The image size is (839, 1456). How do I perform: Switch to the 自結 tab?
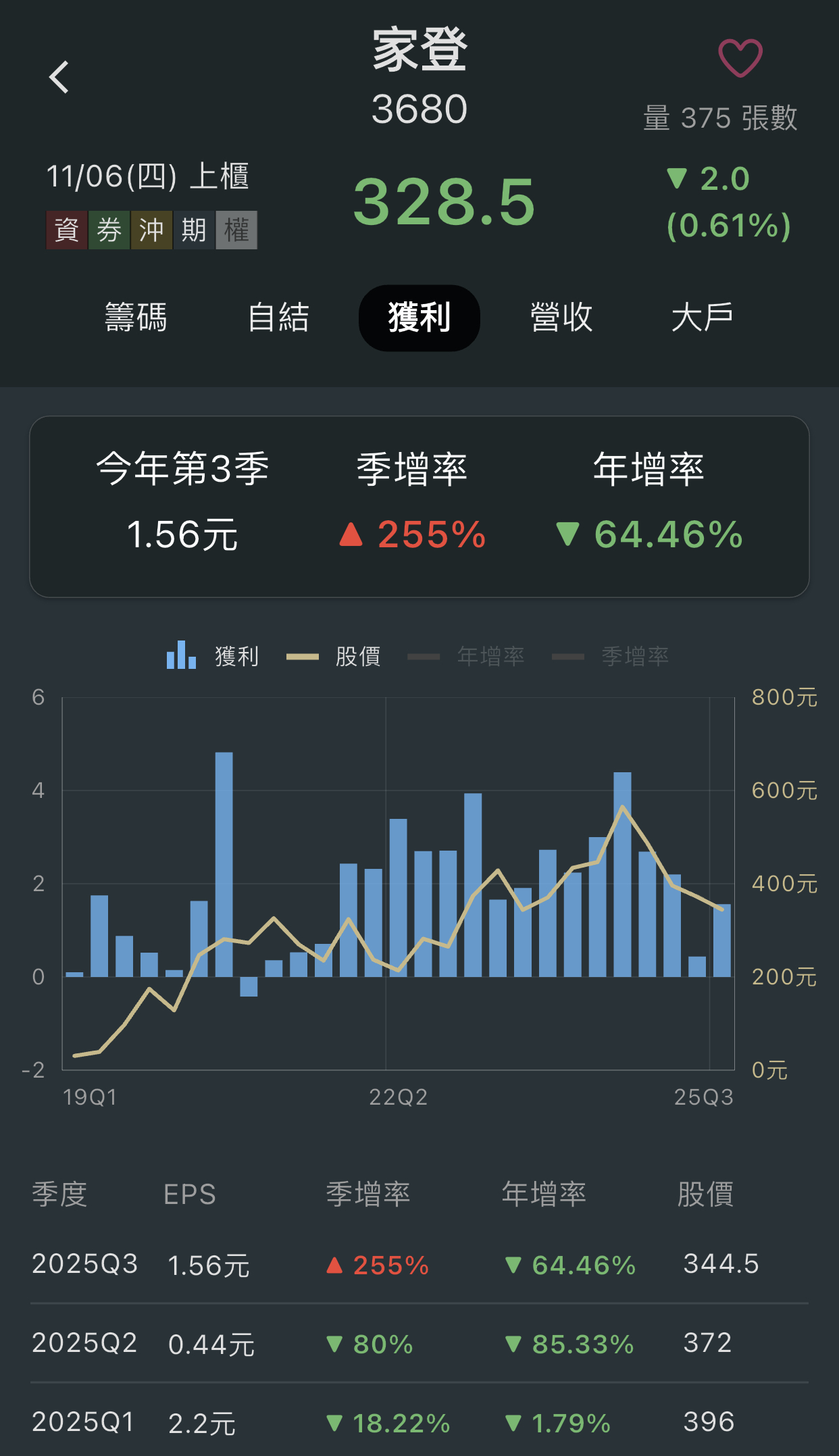[278, 318]
